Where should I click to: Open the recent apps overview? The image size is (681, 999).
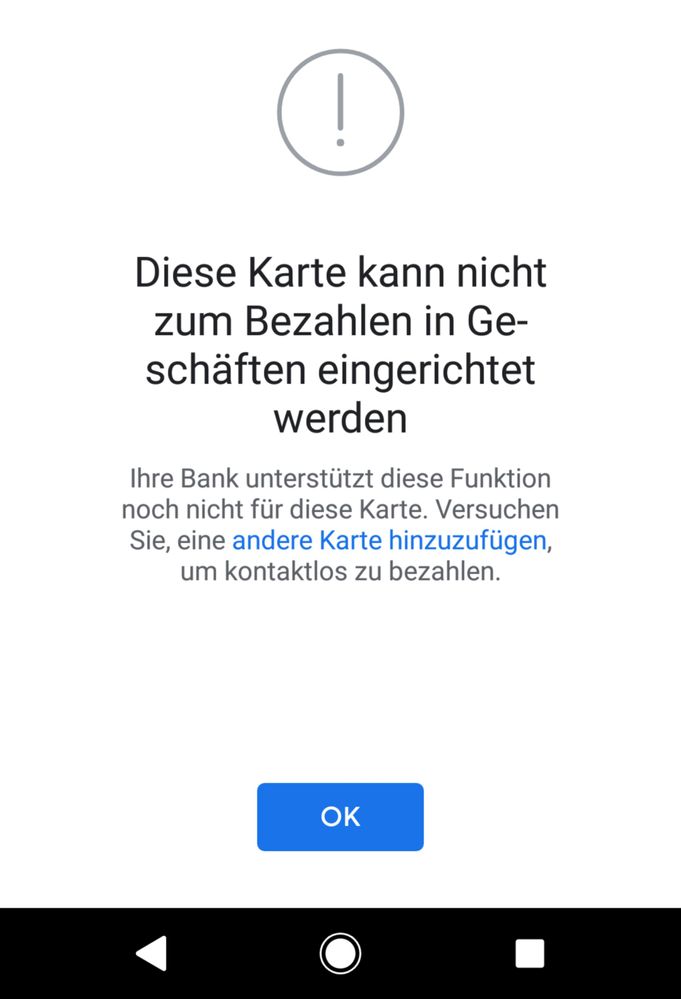coord(529,953)
